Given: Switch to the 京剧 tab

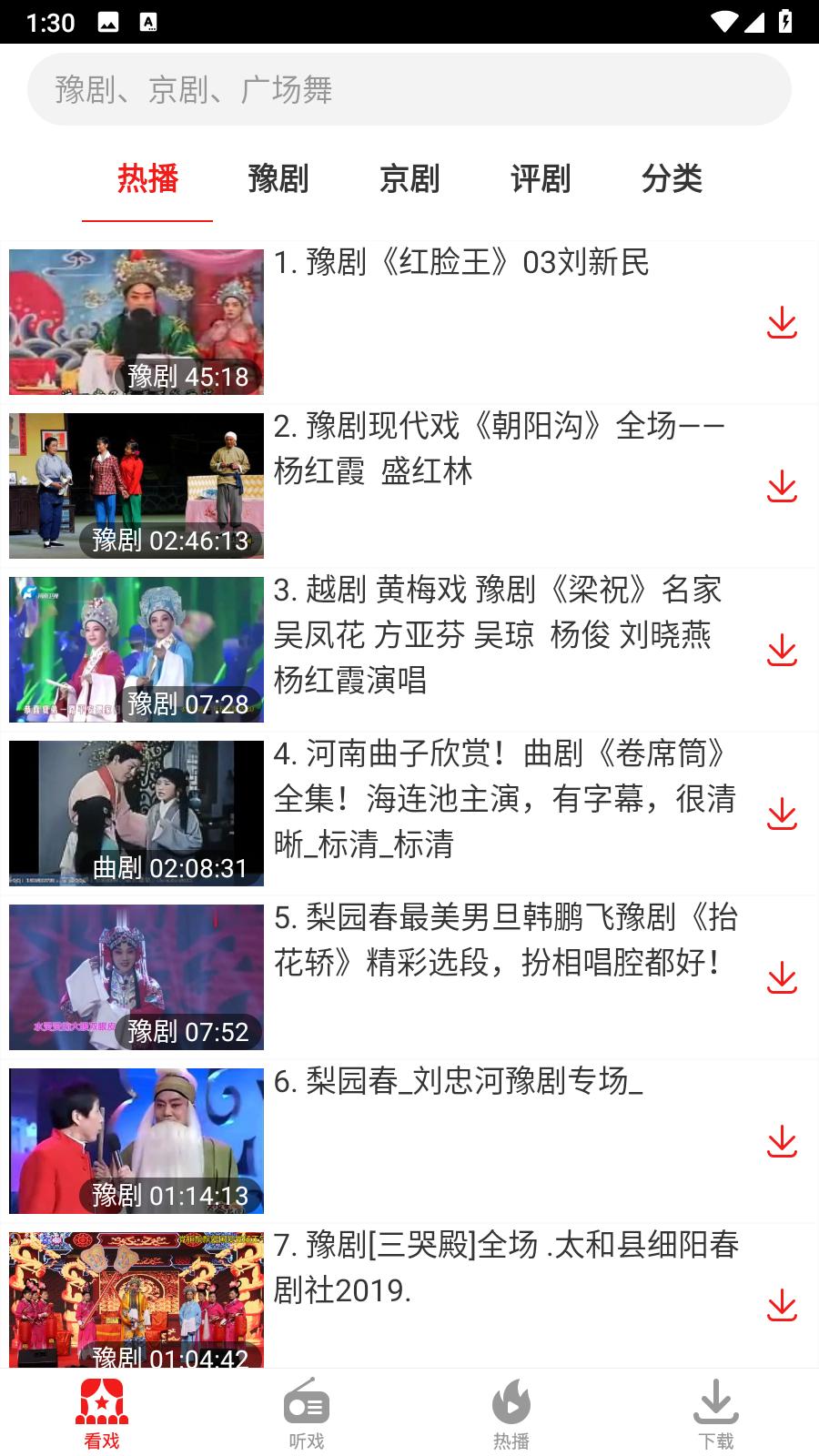Looking at the screenshot, I should click(409, 179).
